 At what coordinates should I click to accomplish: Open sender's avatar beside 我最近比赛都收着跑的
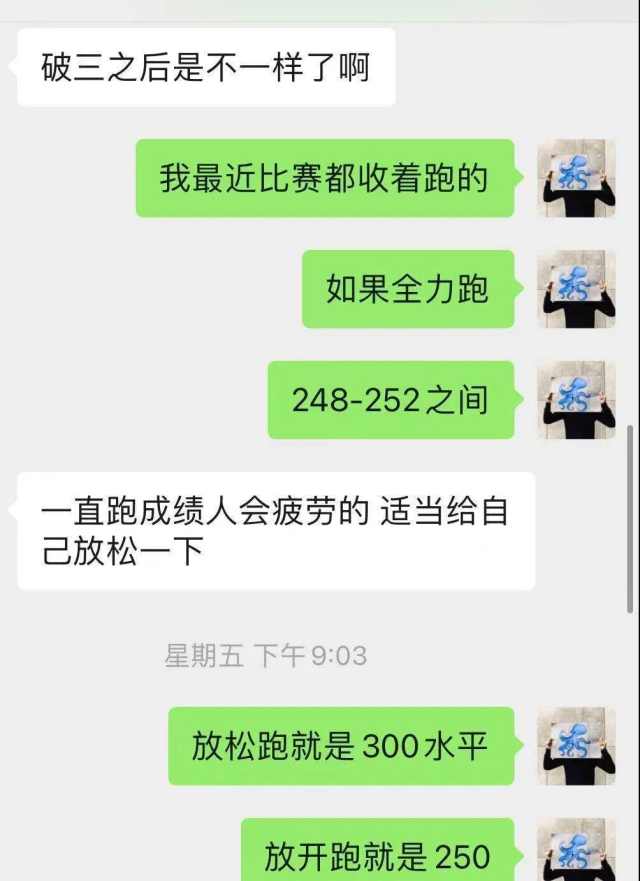tap(576, 178)
